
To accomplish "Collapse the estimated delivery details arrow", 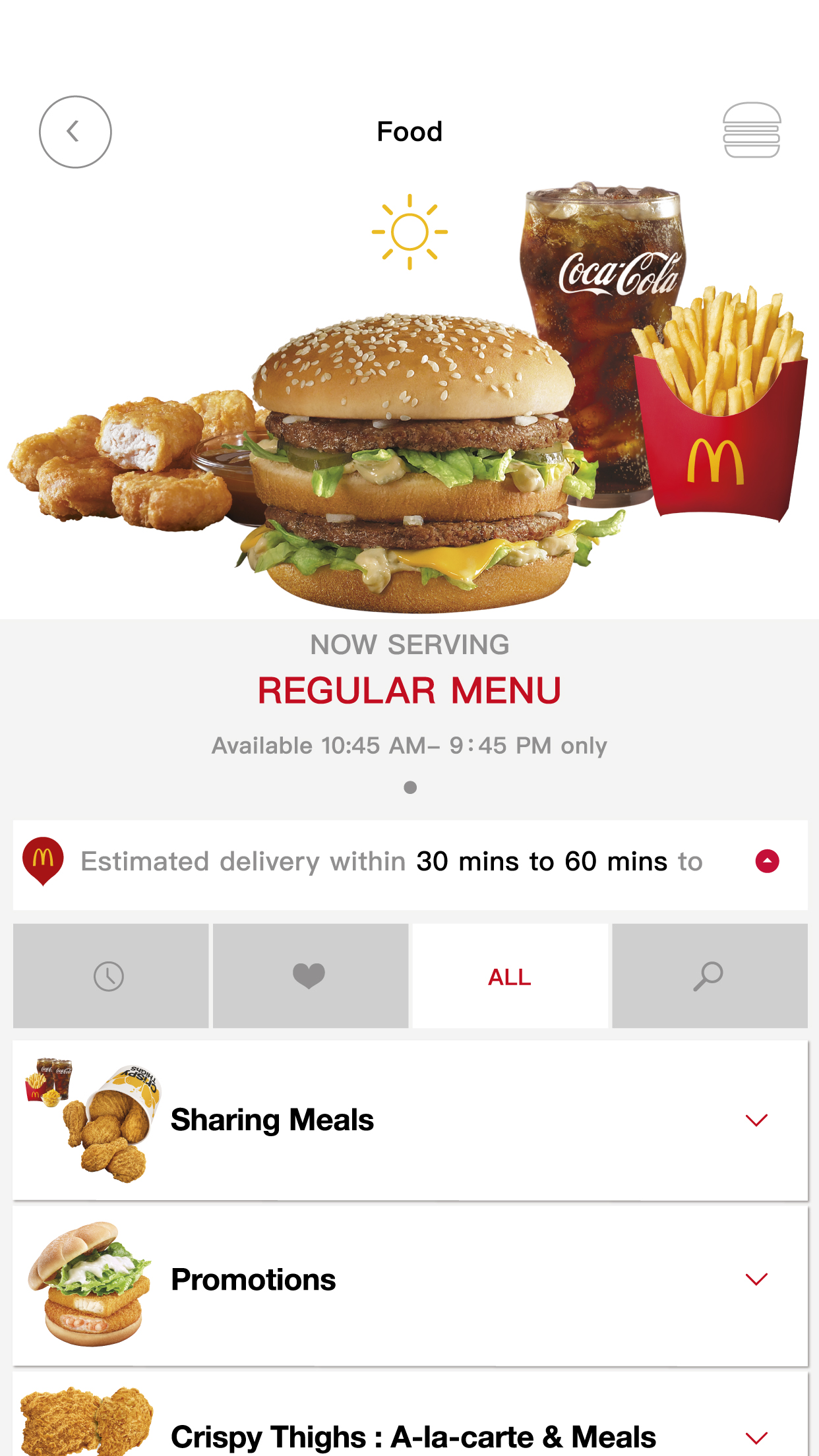I will click(x=767, y=861).
